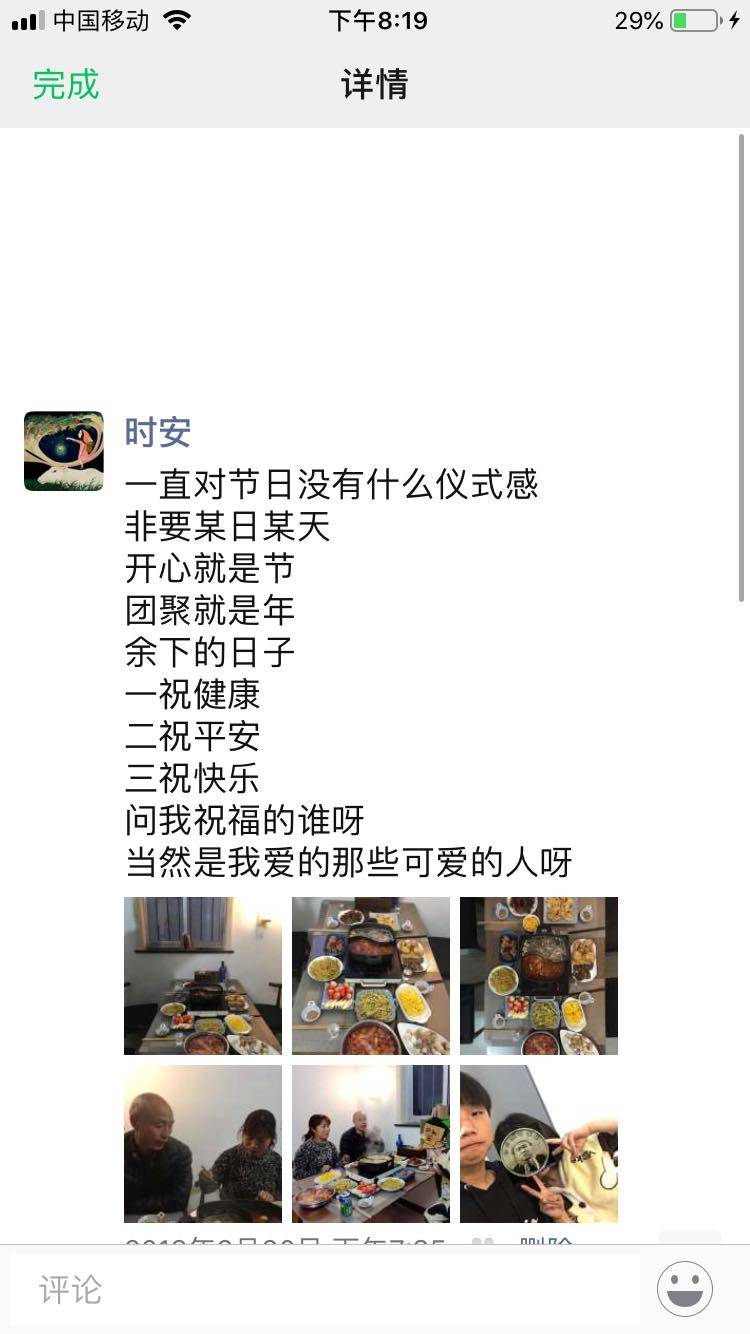This screenshot has width=750, height=1334.
Task: Open photo of family seated at table
Action: [x=371, y=1144]
